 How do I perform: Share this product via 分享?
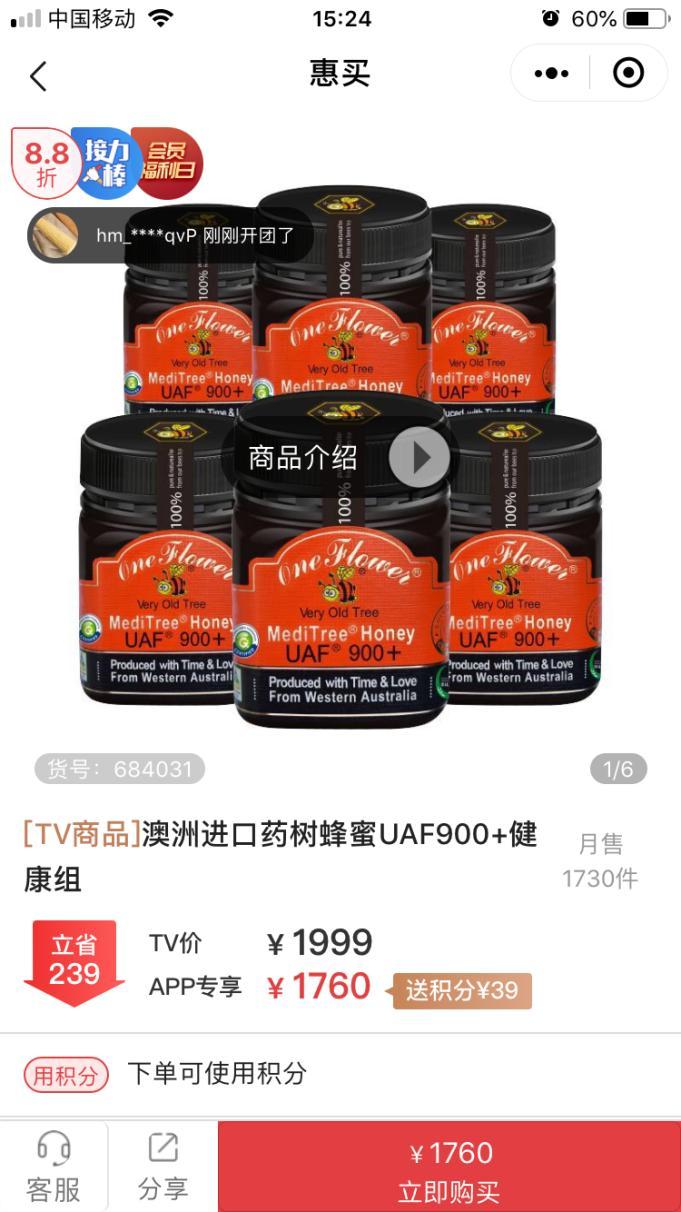pyautogui.click(x=163, y=1166)
